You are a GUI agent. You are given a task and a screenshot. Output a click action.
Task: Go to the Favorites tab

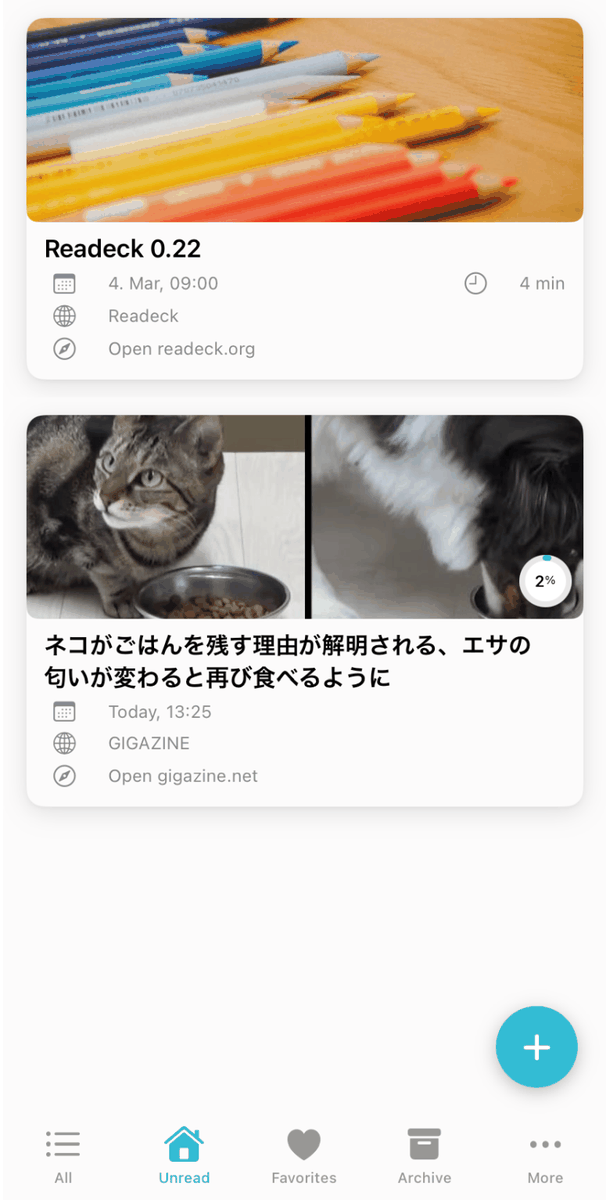point(304,1155)
